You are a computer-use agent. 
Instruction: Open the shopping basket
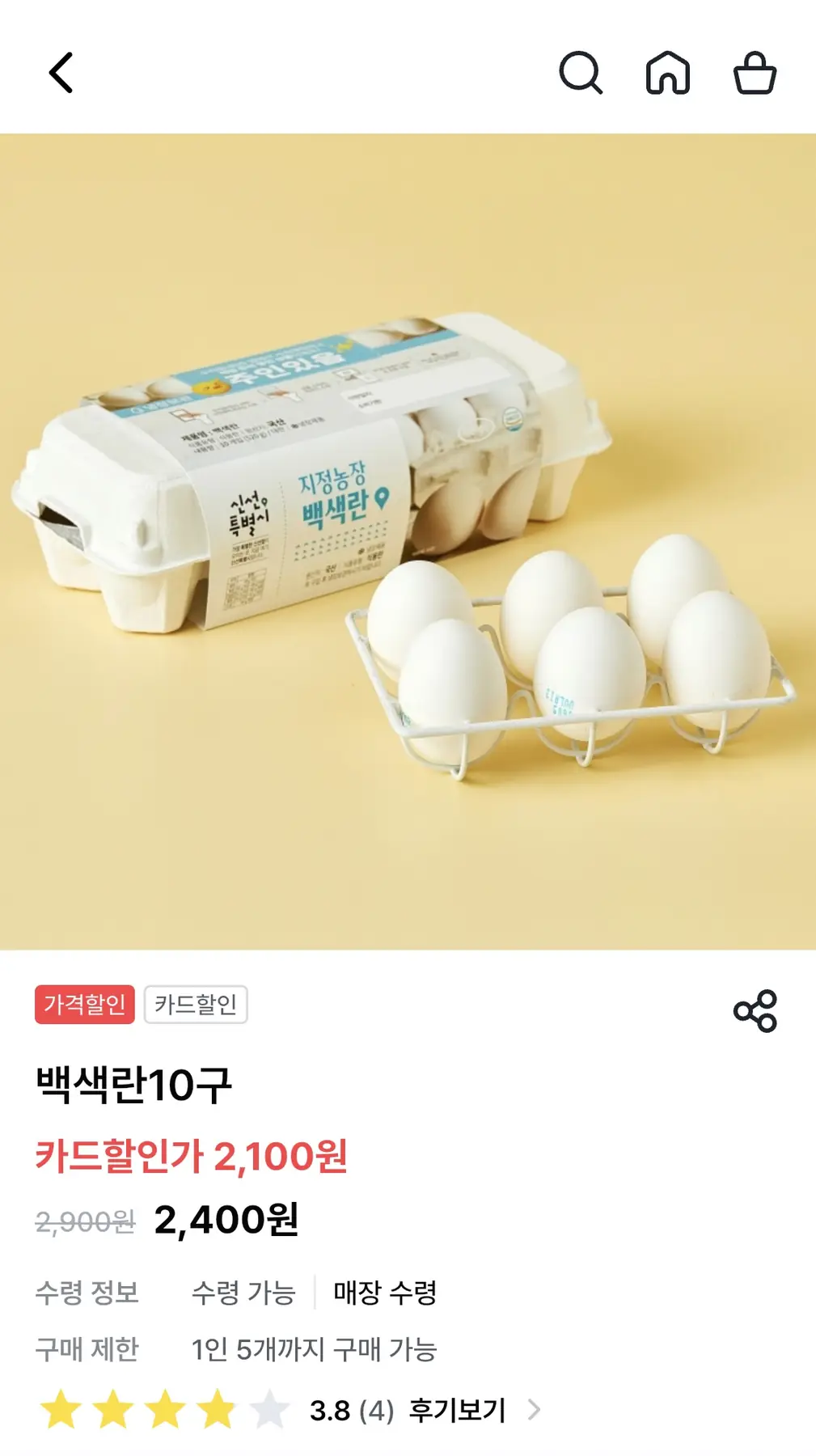pos(755,73)
